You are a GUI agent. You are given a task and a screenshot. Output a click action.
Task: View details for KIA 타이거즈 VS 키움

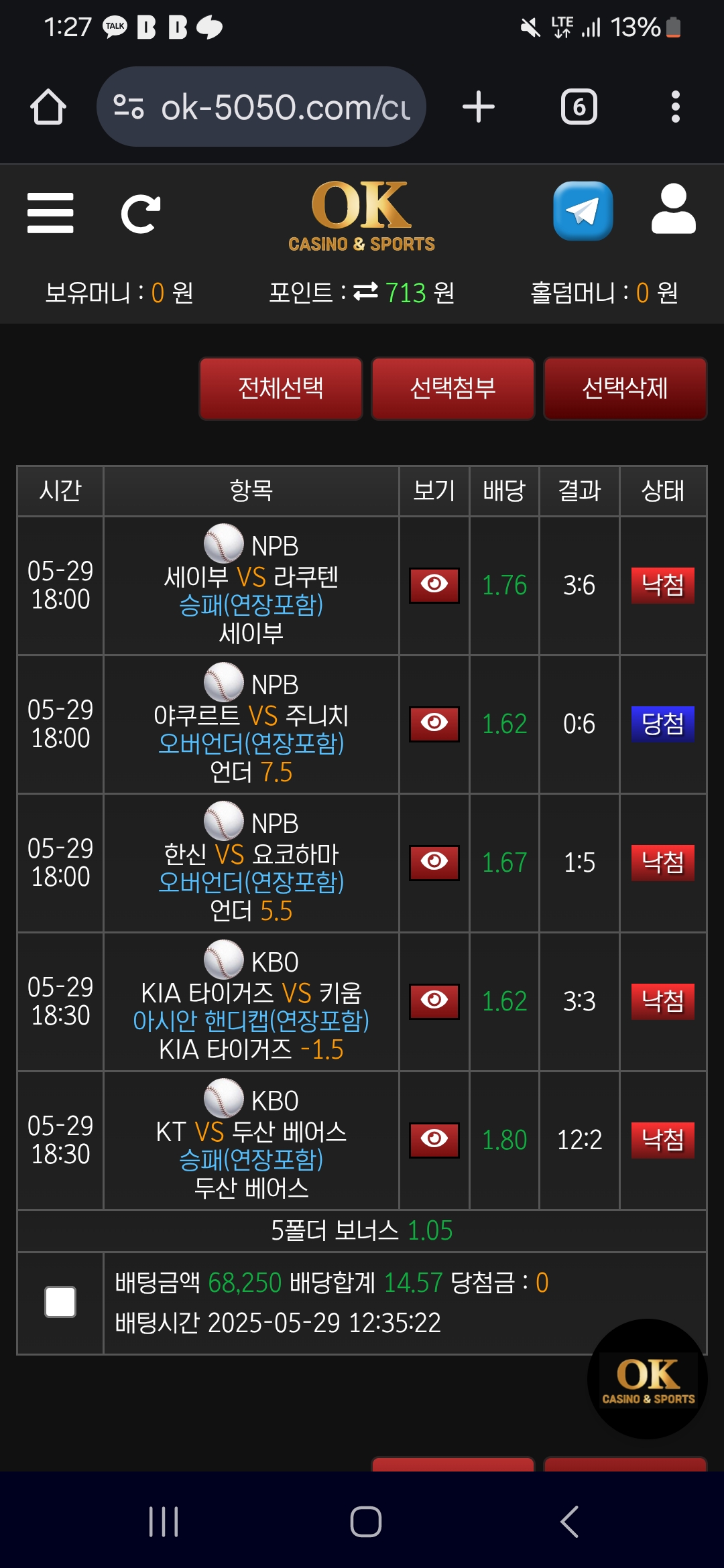click(x=434, y=1001)
